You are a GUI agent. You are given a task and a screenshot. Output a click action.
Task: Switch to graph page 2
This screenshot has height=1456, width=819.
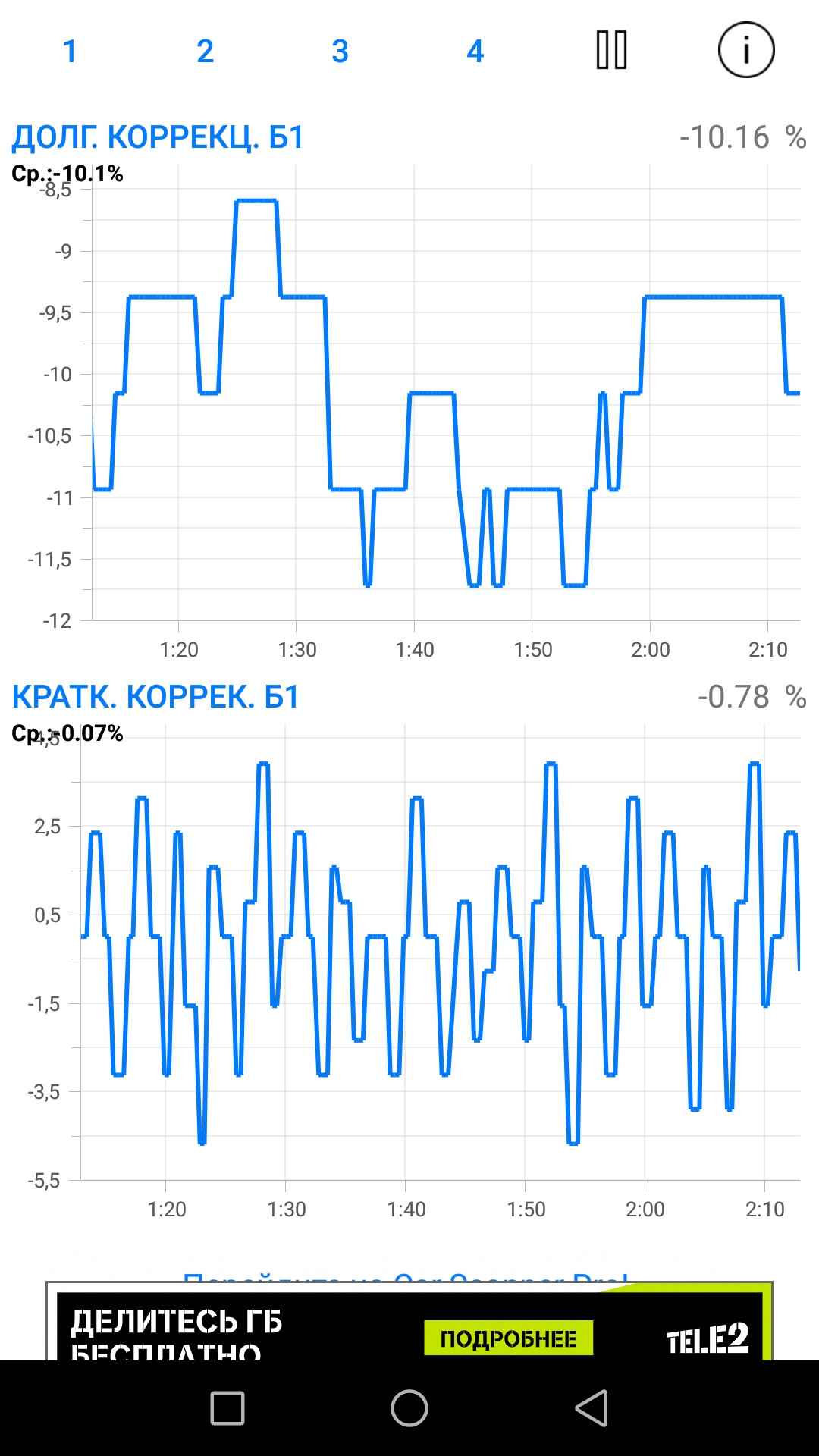pyautogui.click(x=205, y=52)
